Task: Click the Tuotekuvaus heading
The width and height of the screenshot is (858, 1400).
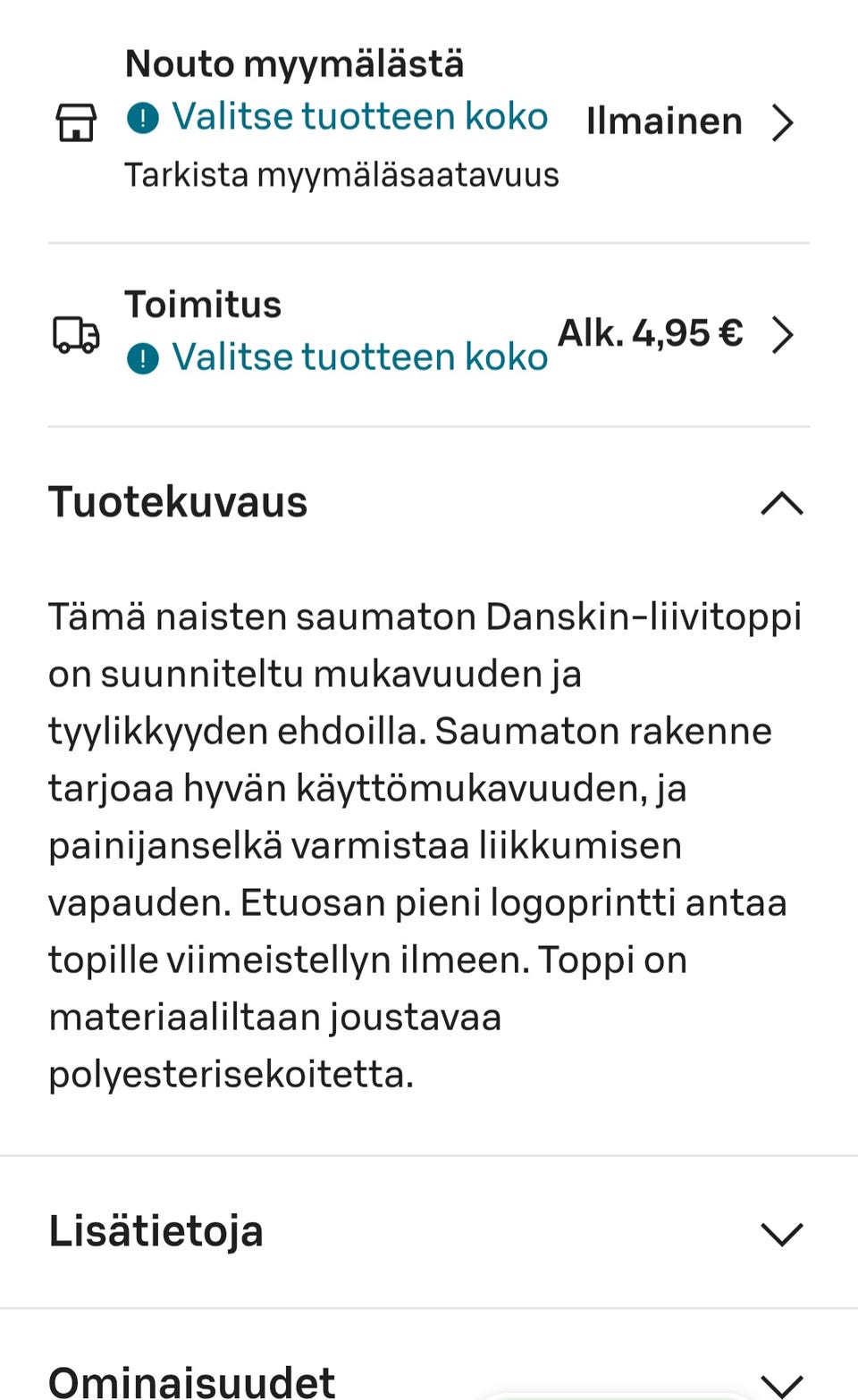Action: pyautogui.click(x=177, y=502)
